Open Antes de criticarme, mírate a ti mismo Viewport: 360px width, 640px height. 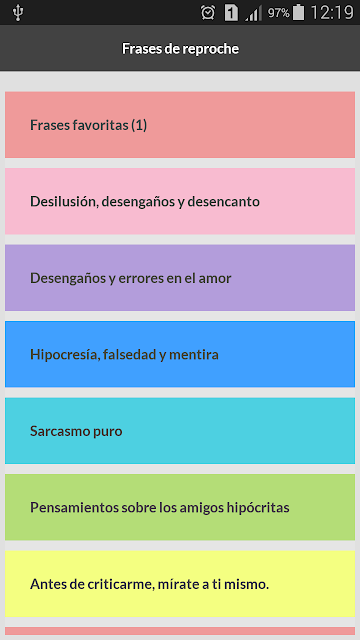(180, 584)
